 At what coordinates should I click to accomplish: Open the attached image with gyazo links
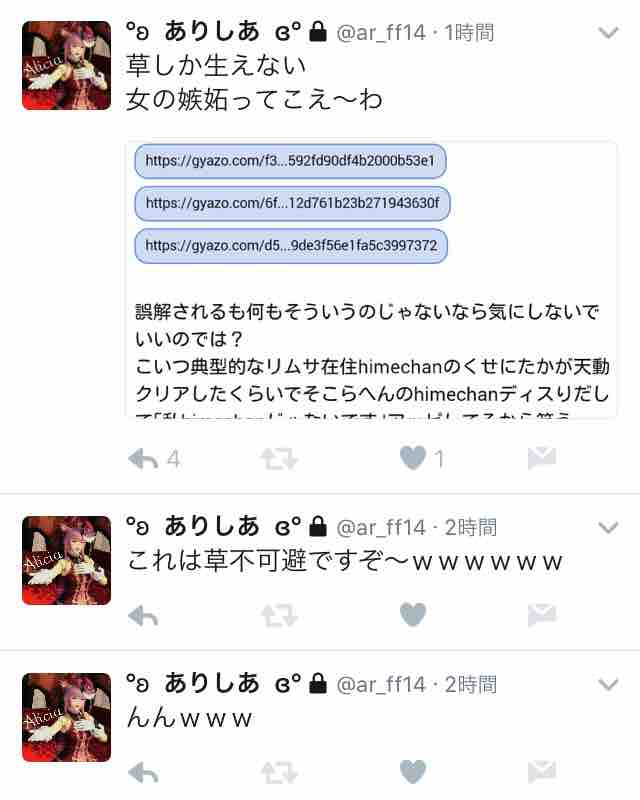(x=371, y=280)
